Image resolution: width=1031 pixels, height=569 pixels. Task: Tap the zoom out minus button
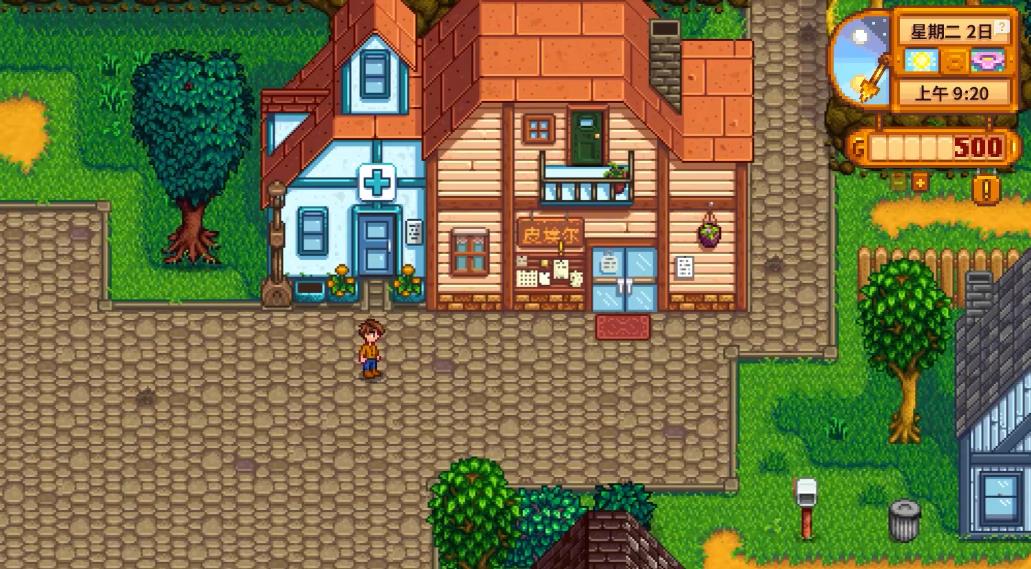click(x=898, y=182)
